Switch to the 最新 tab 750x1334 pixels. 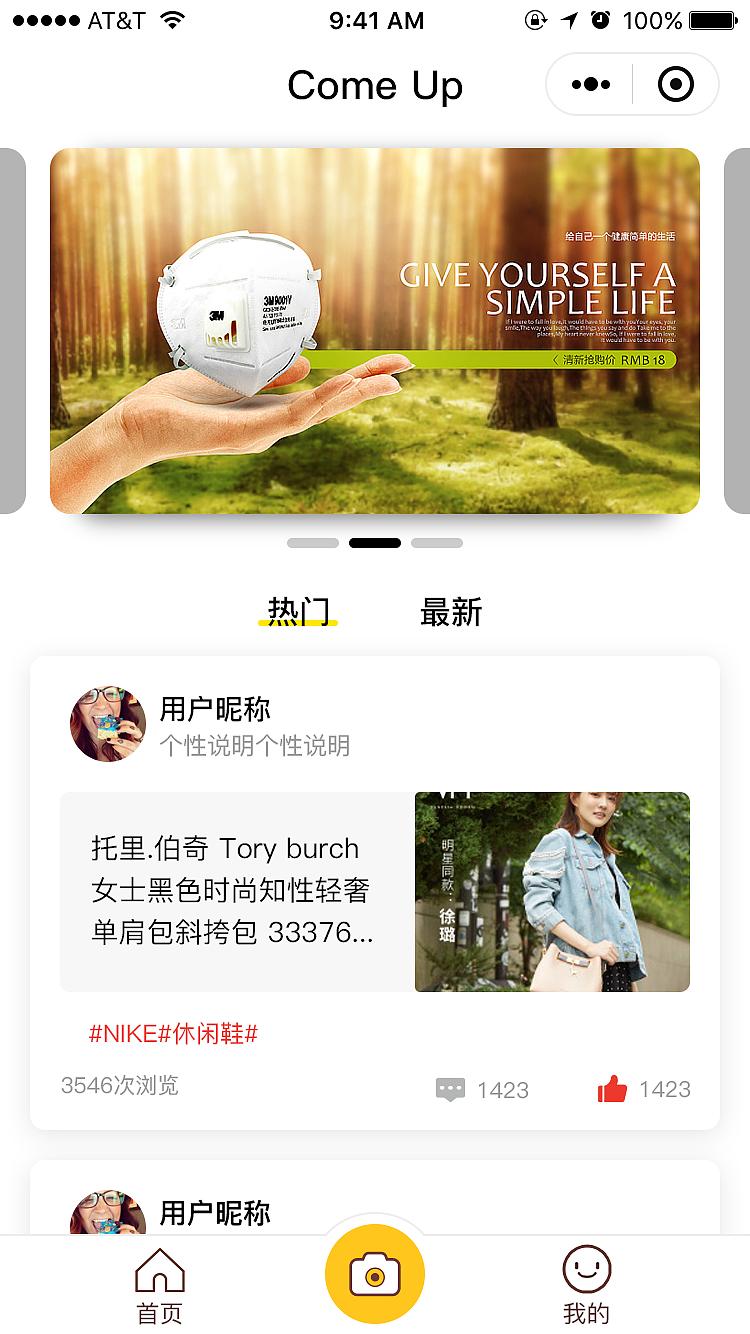(x=450, y=610)
